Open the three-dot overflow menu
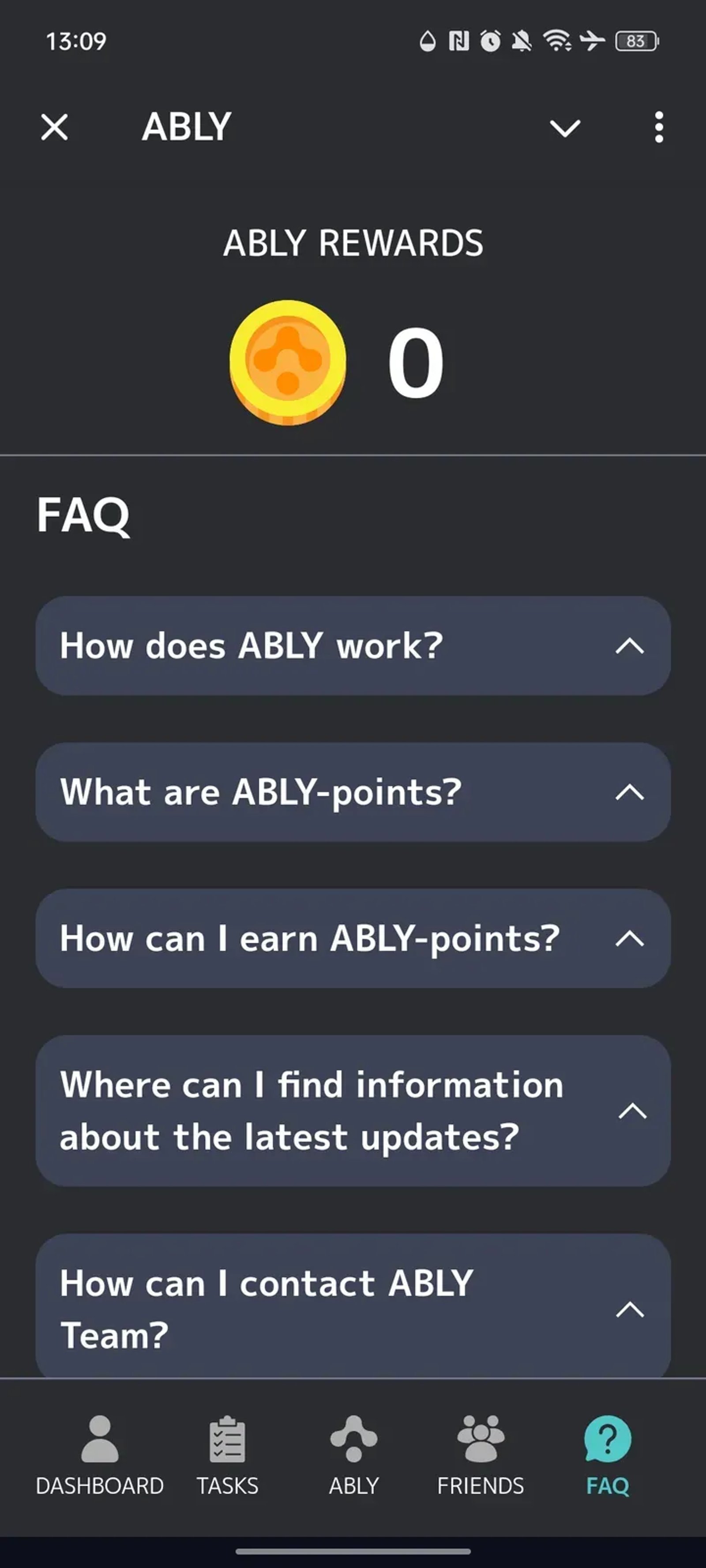The image size is (706, 1568). tap(658, 128)
